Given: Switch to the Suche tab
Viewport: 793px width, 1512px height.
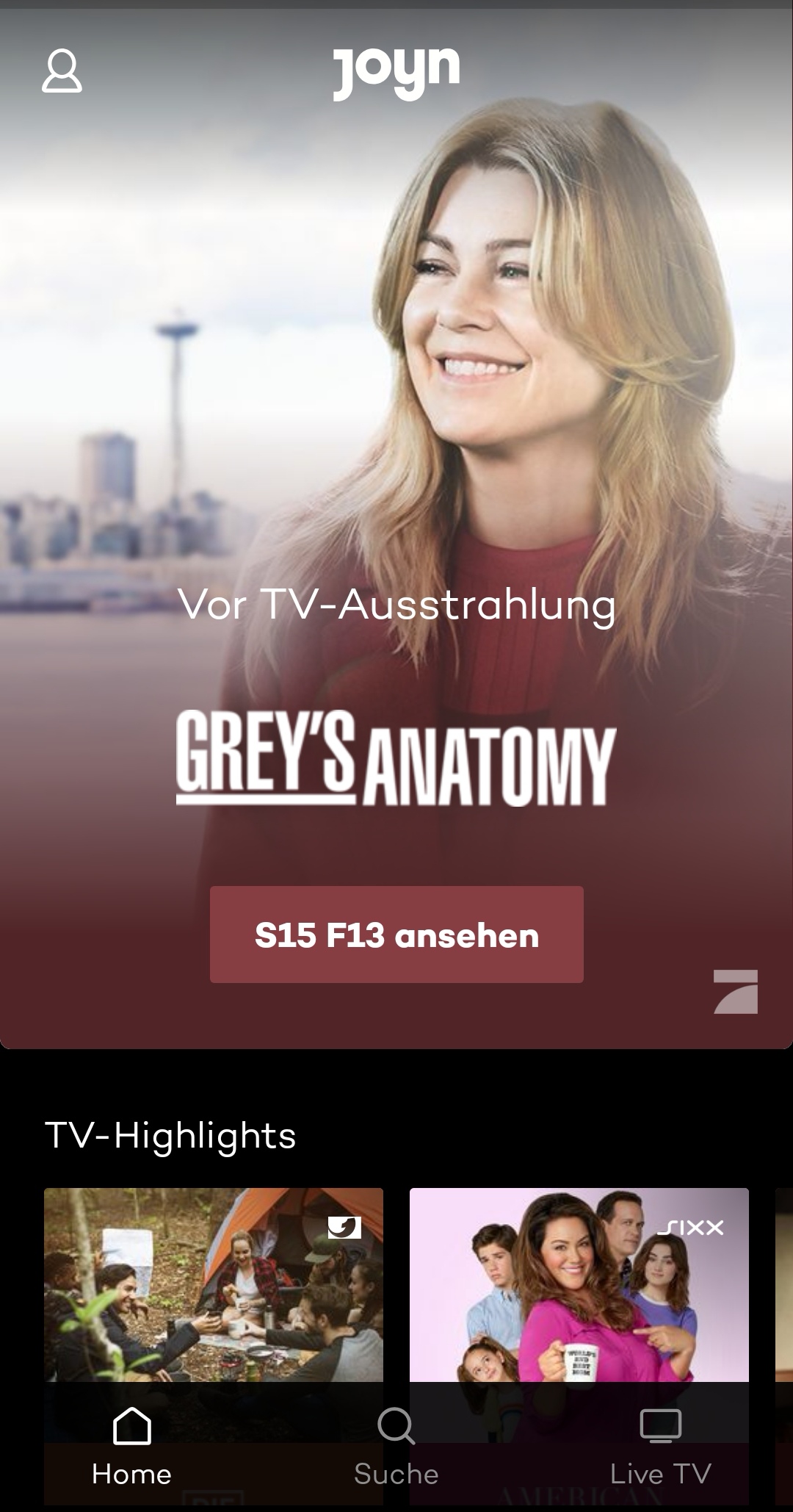Looking at the screenshot, I should [396, 1447].
